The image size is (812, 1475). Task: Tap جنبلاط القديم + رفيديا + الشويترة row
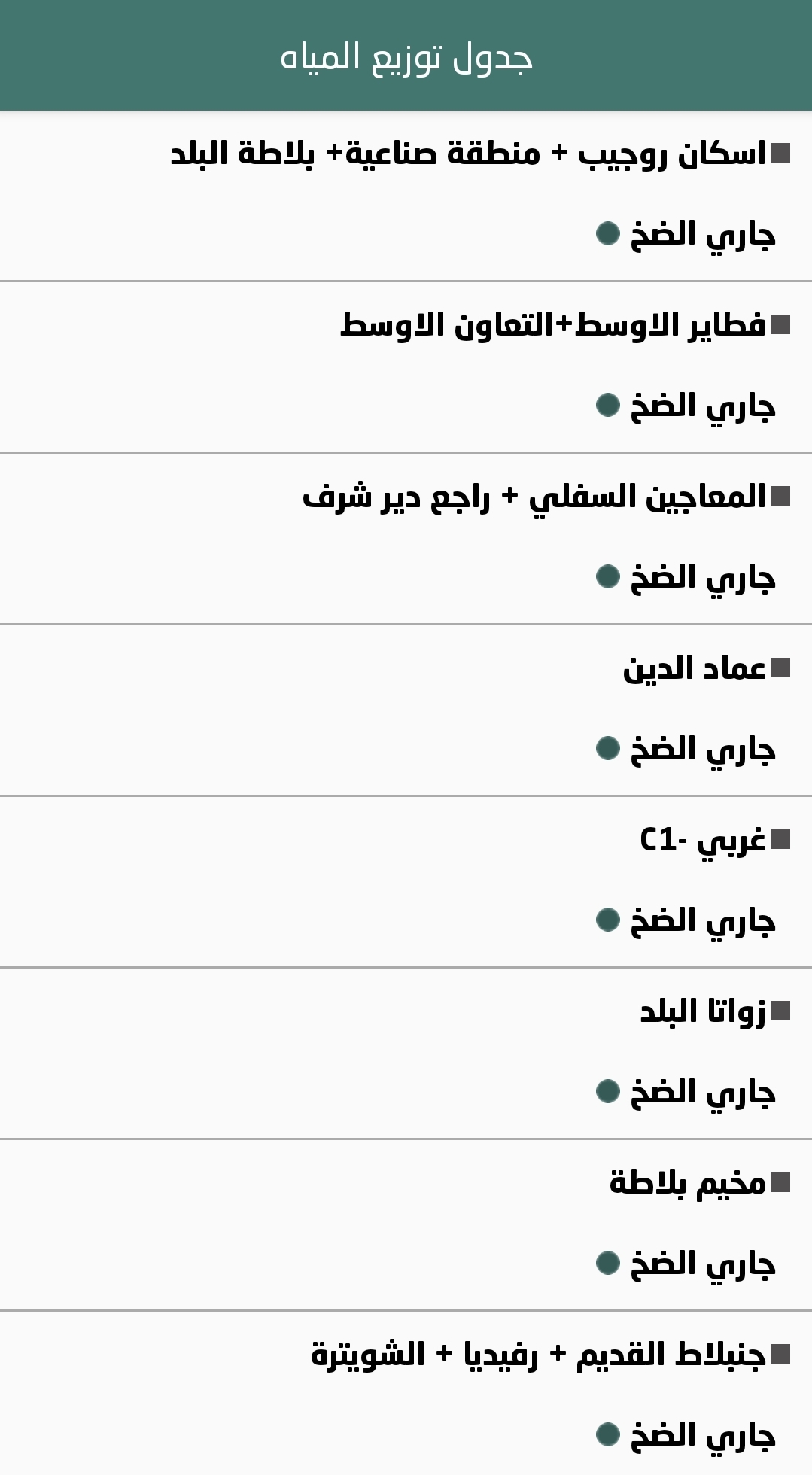click(x=538, y=1355)
